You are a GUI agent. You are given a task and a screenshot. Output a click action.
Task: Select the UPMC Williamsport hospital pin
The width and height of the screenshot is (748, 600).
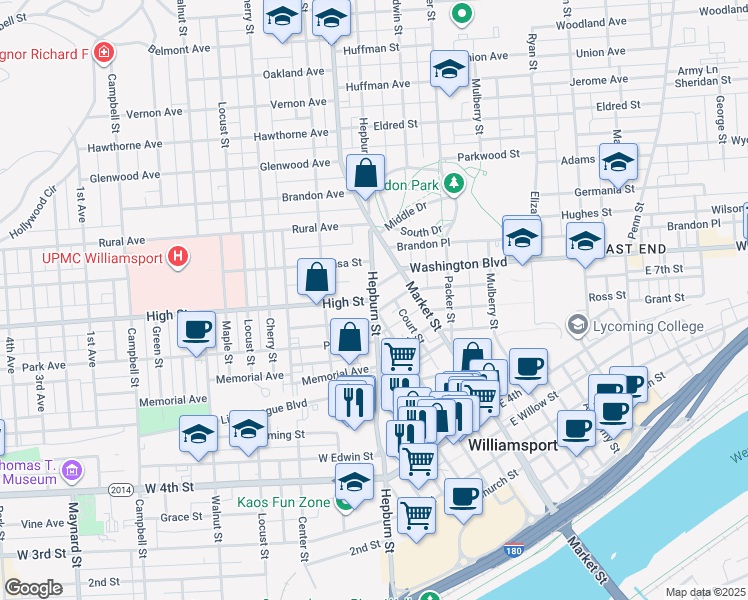click(x=178, y=257)
